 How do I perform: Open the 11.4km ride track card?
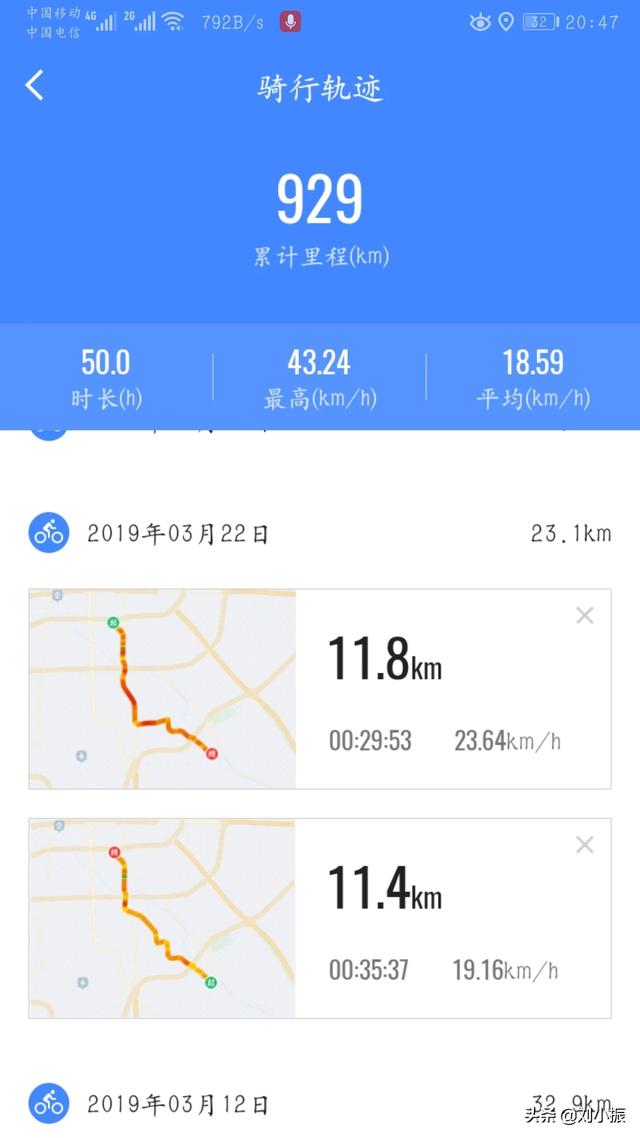tap(320, 918)
